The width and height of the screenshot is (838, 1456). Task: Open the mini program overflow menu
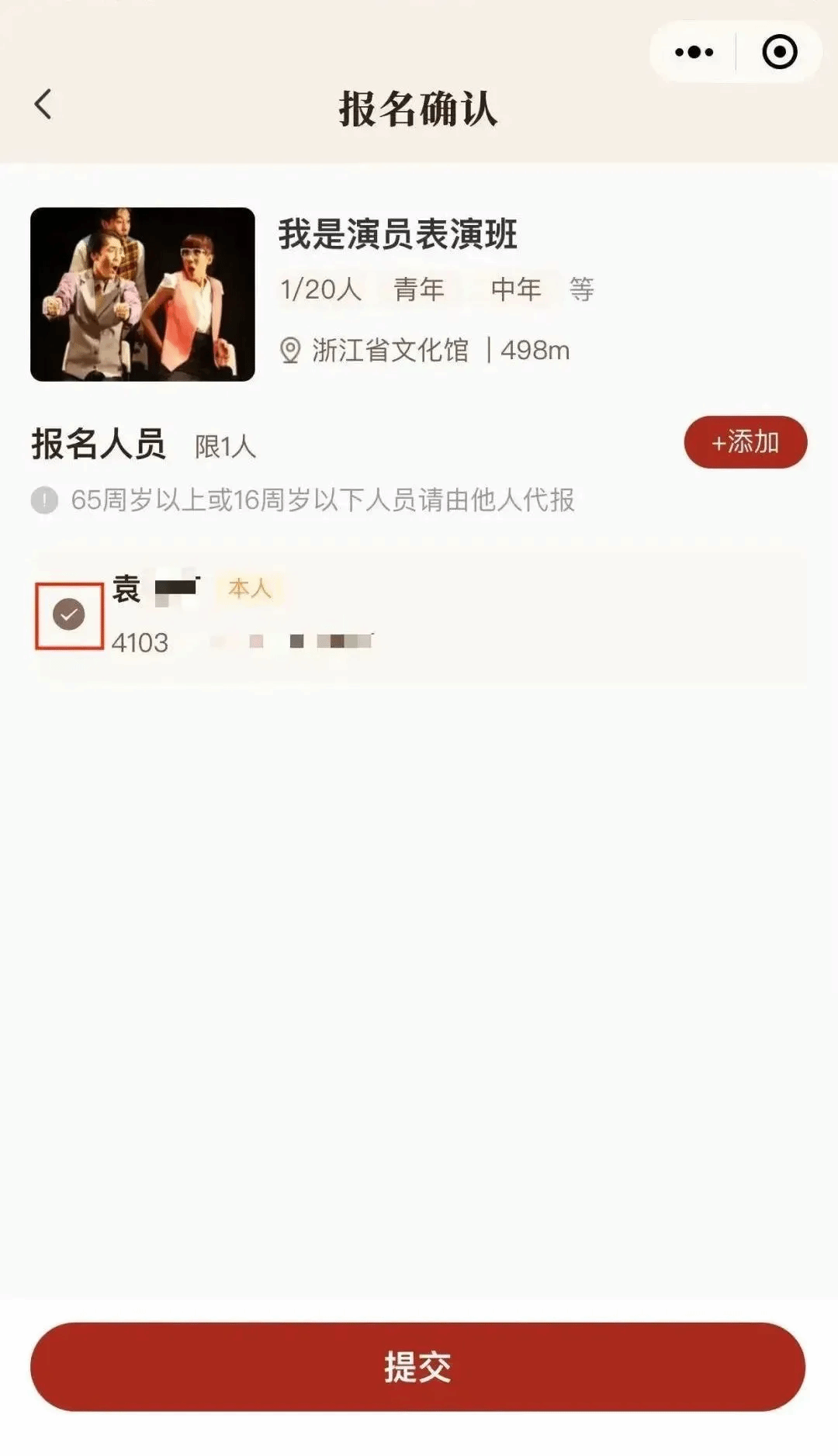coord(694,53)
